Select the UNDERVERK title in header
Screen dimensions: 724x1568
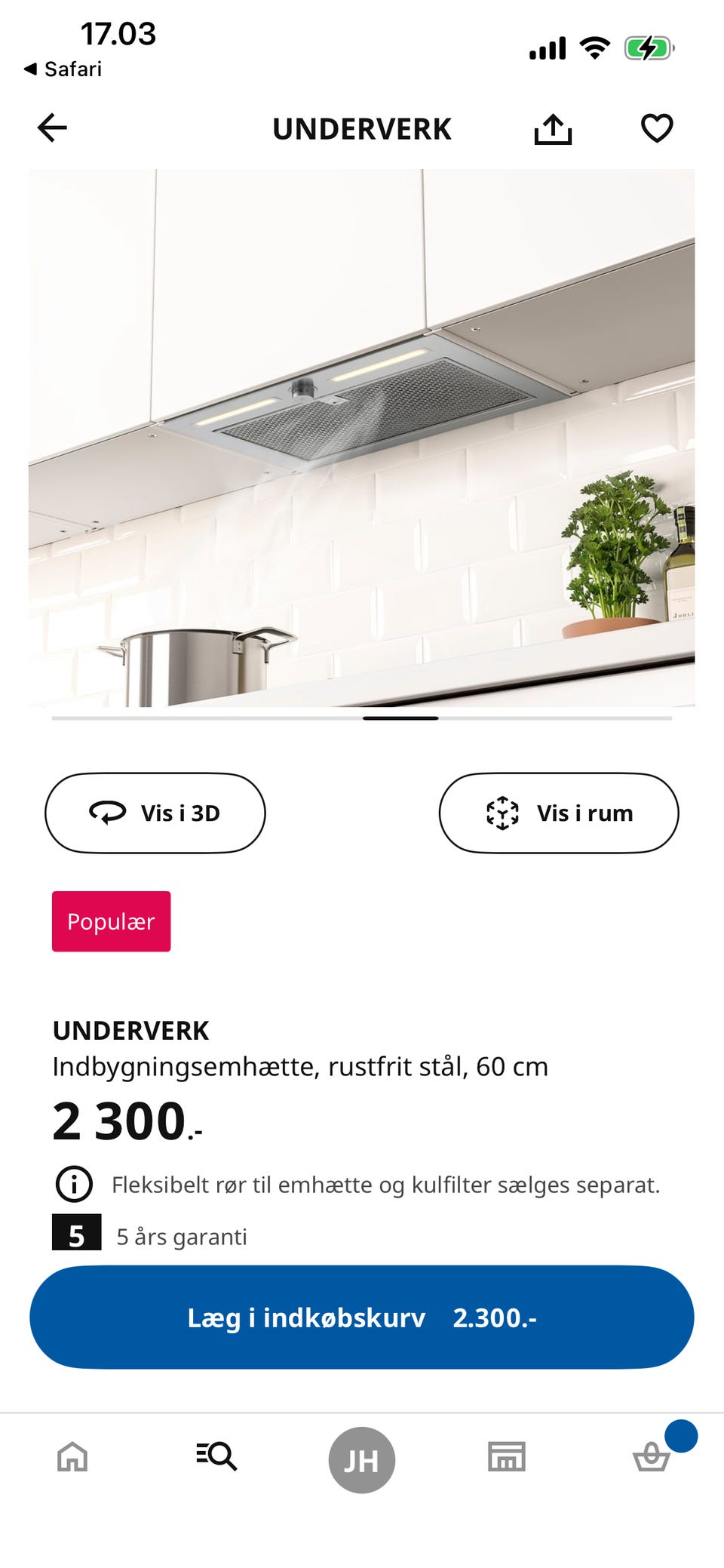(362, 128)
